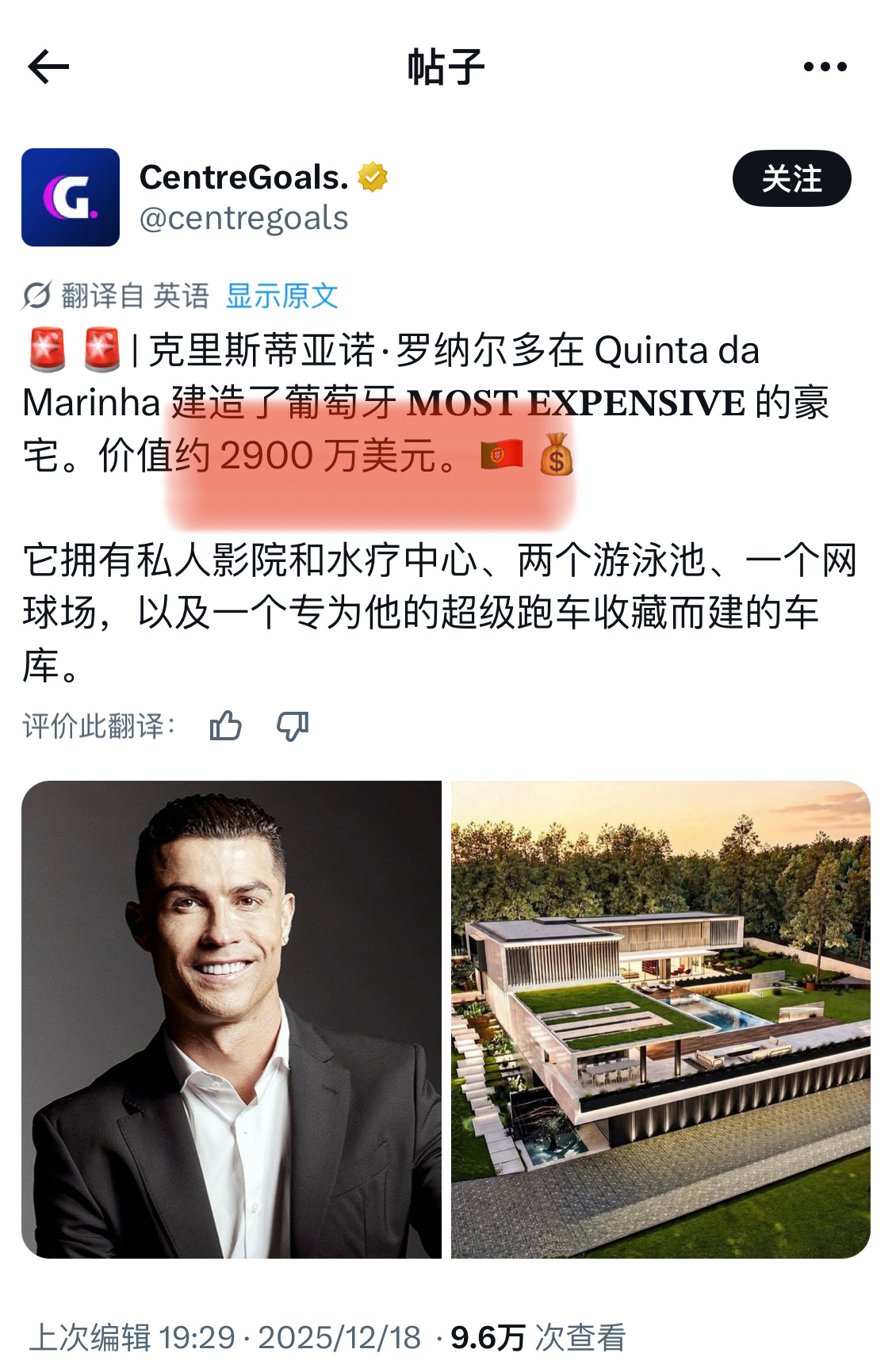The image size is (892, 1372).
Task: Click the Portugal flag emoji
Action: tap(500, 456)
